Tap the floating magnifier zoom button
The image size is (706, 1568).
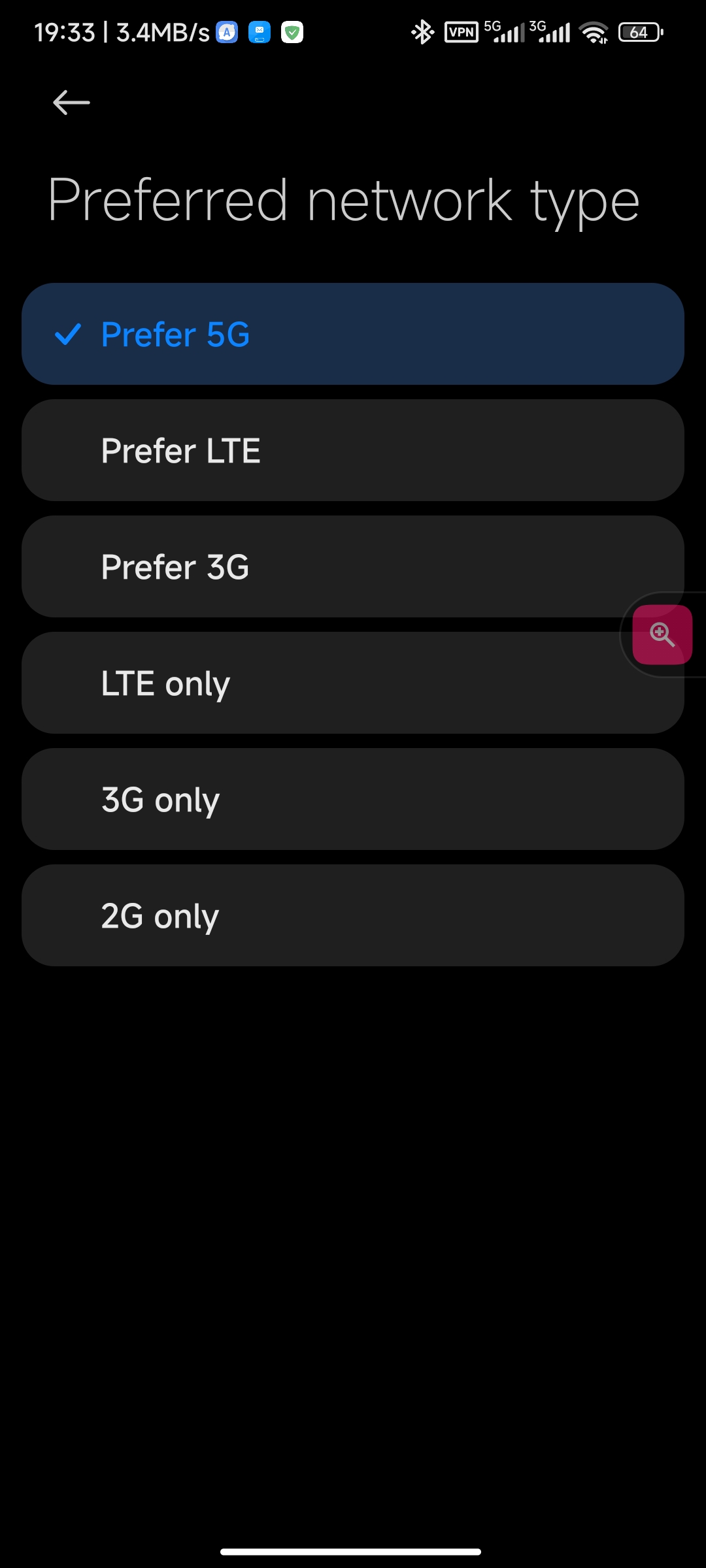click(662, 634)
